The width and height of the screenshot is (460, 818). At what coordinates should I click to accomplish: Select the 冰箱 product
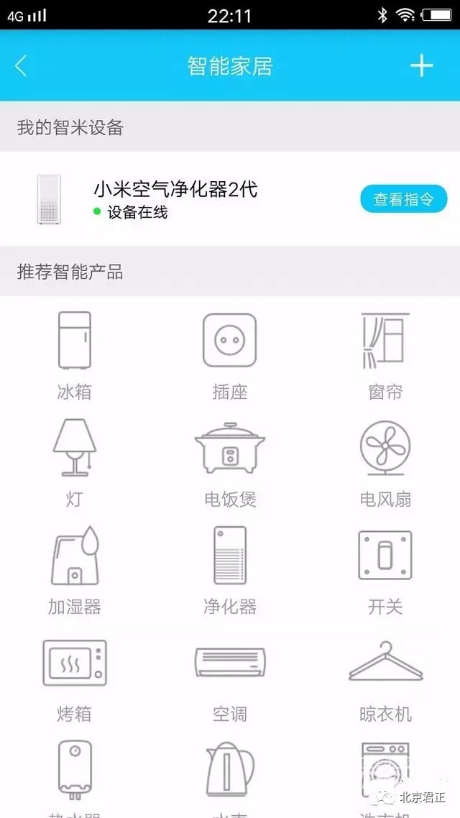(74, 356)
